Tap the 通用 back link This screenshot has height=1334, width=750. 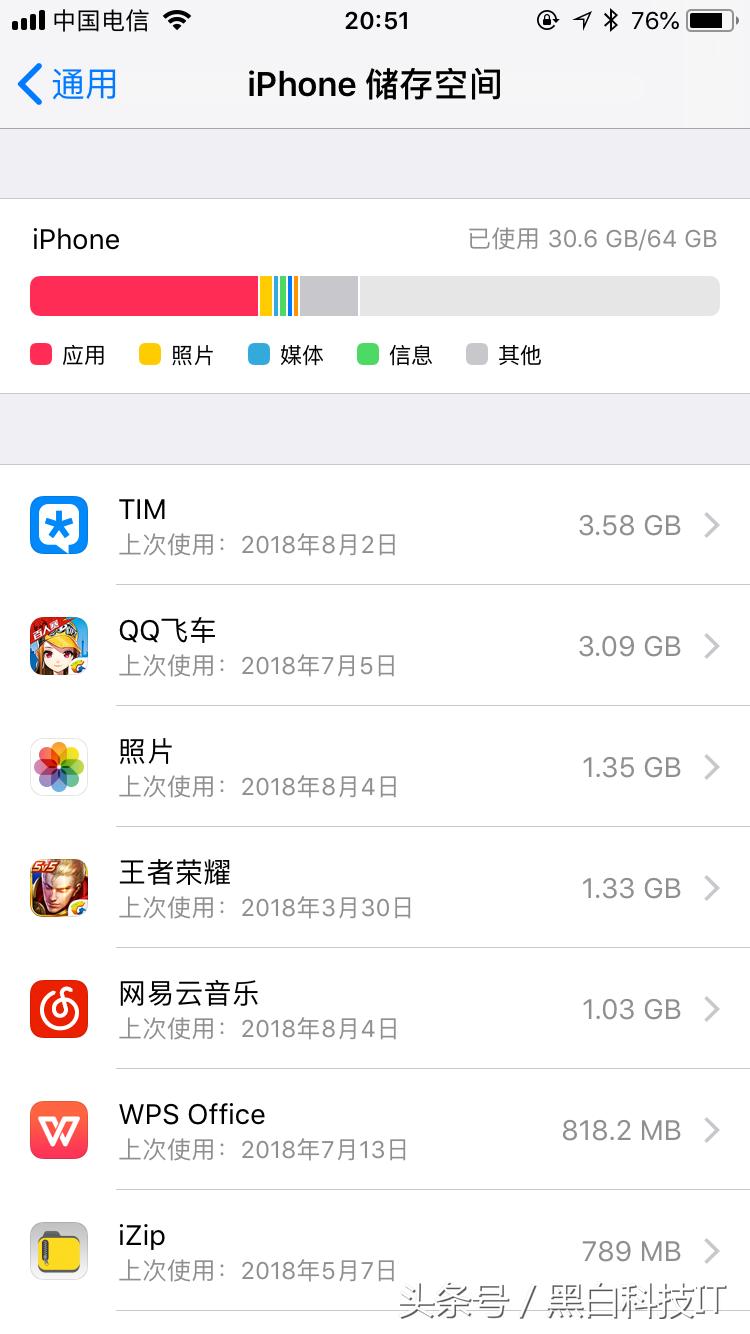pos(65,85)
